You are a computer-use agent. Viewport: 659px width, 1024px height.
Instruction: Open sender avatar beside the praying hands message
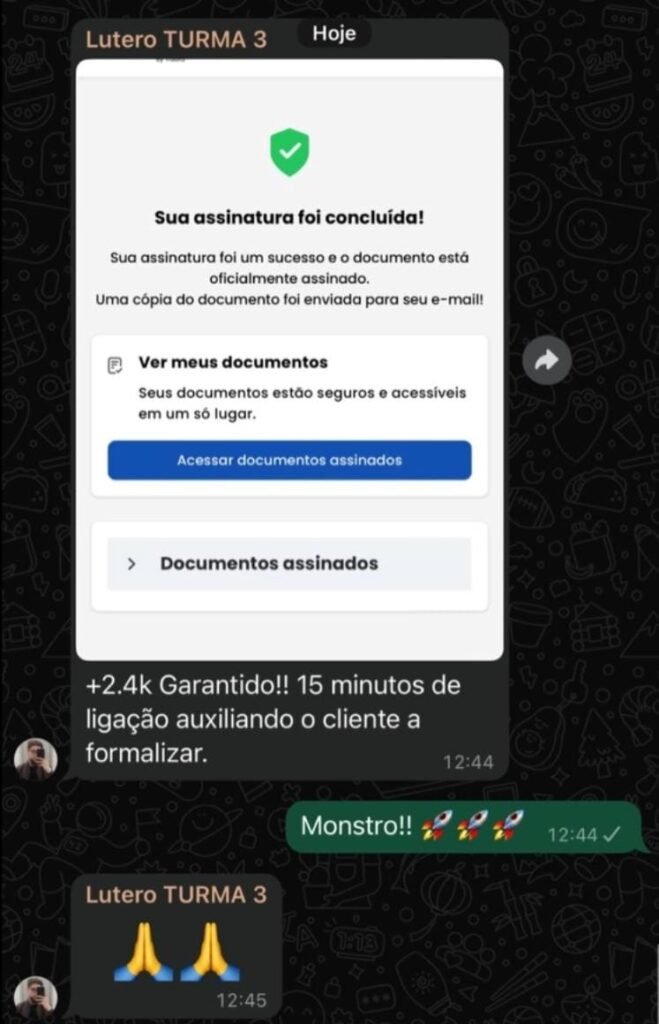pyautogui.click(x=35, y=996)
